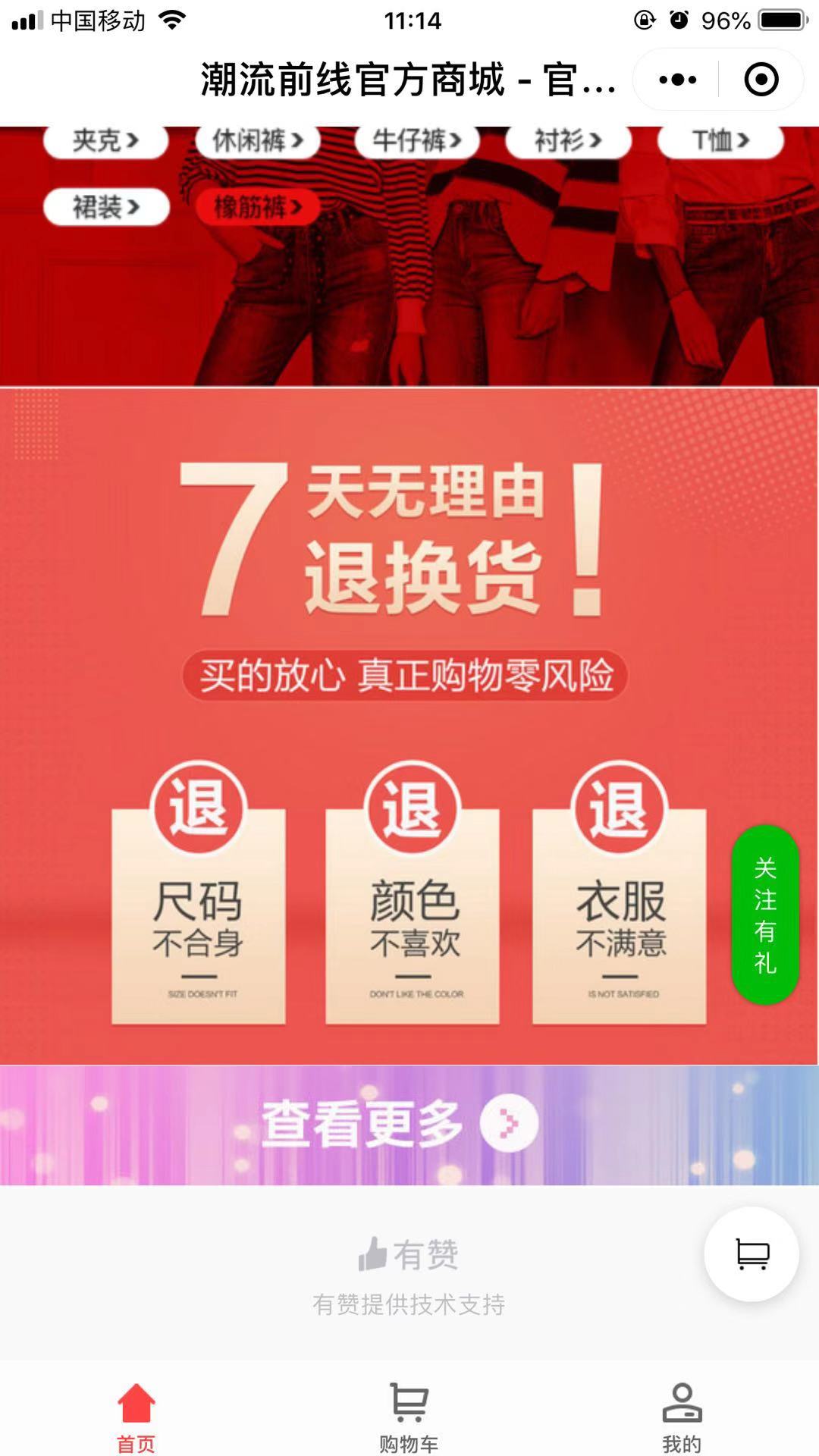
Task: Open the 裙装 category
Action: (106, 207)
